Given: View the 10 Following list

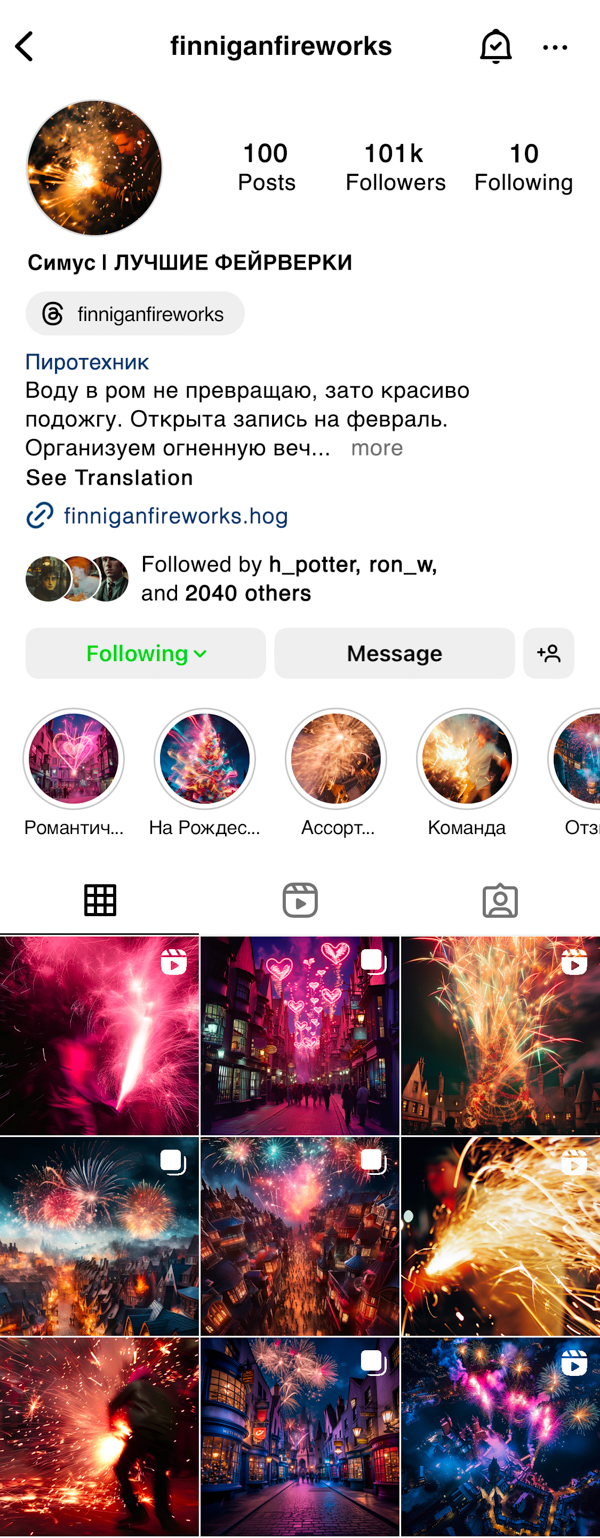Looking at the screenshot, I should pos(523,167).
